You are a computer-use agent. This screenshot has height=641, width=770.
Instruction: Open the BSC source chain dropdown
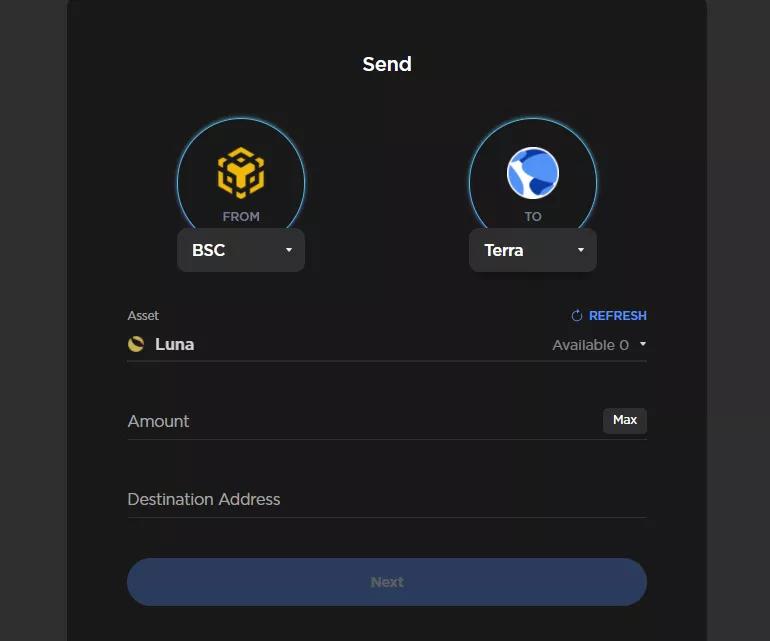point(241,250)
